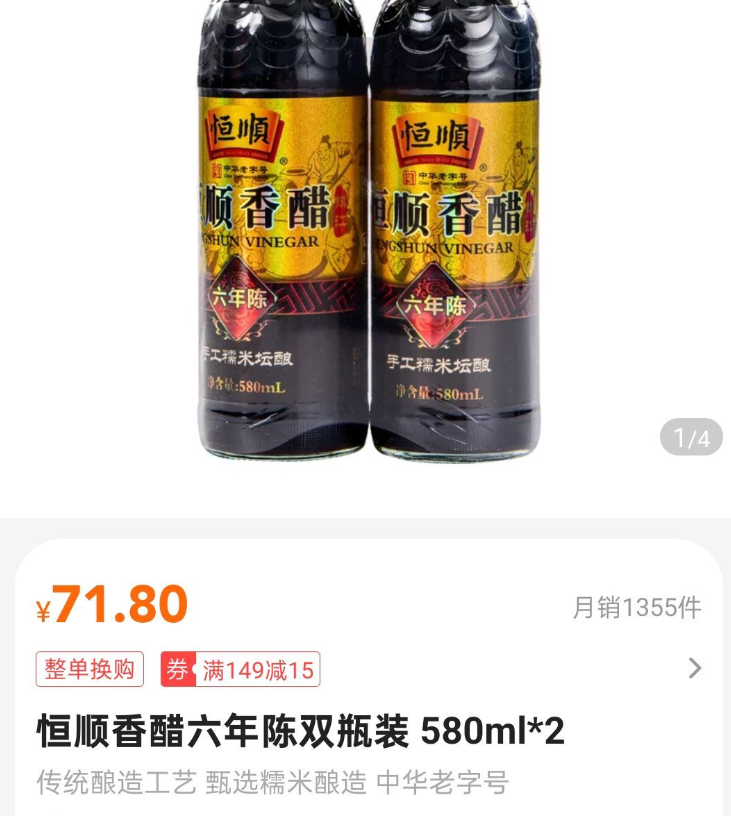This screenshot has width=731, height=816.
Task: Claim the 满149减15 coupon
Action: (241, 670)
